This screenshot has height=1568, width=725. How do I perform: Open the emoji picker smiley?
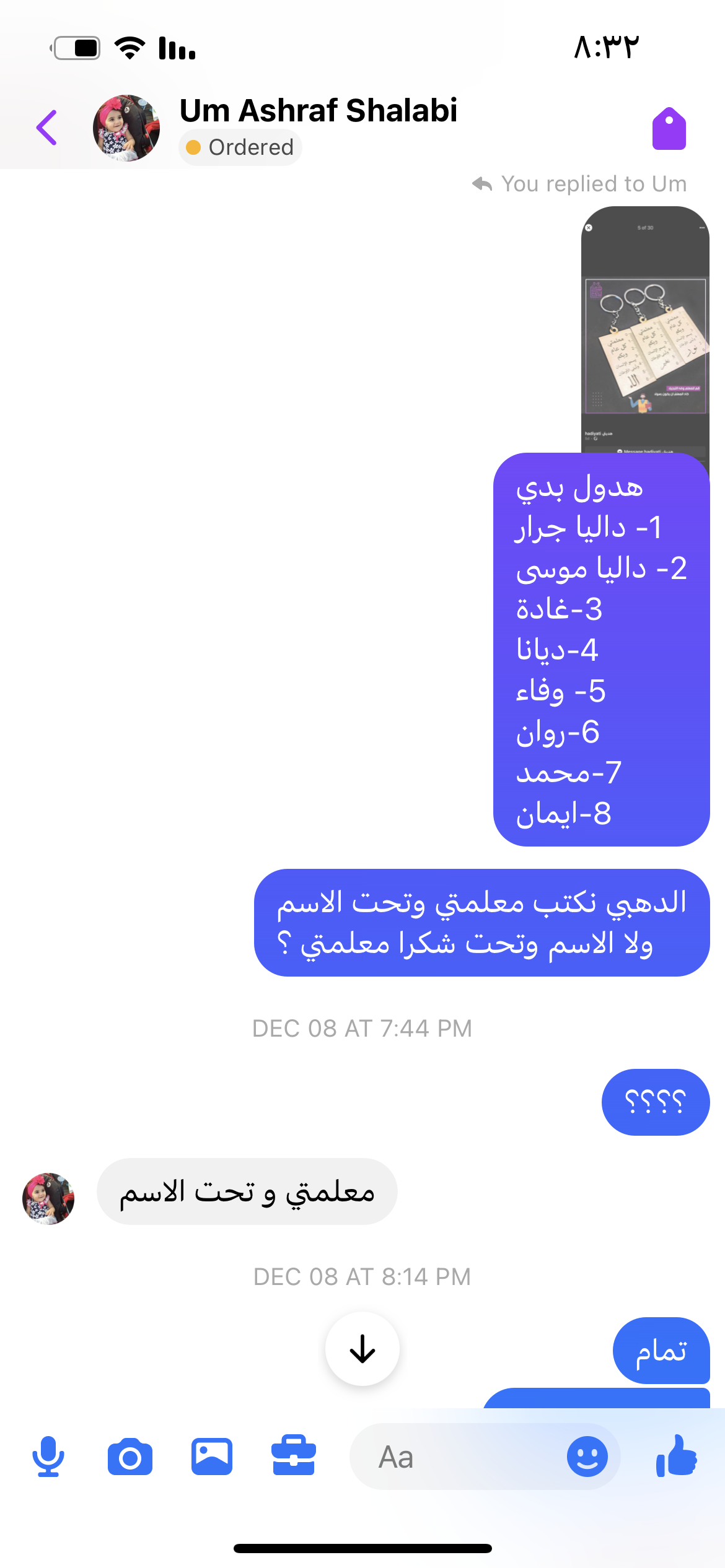click(x=587, y=1457)
